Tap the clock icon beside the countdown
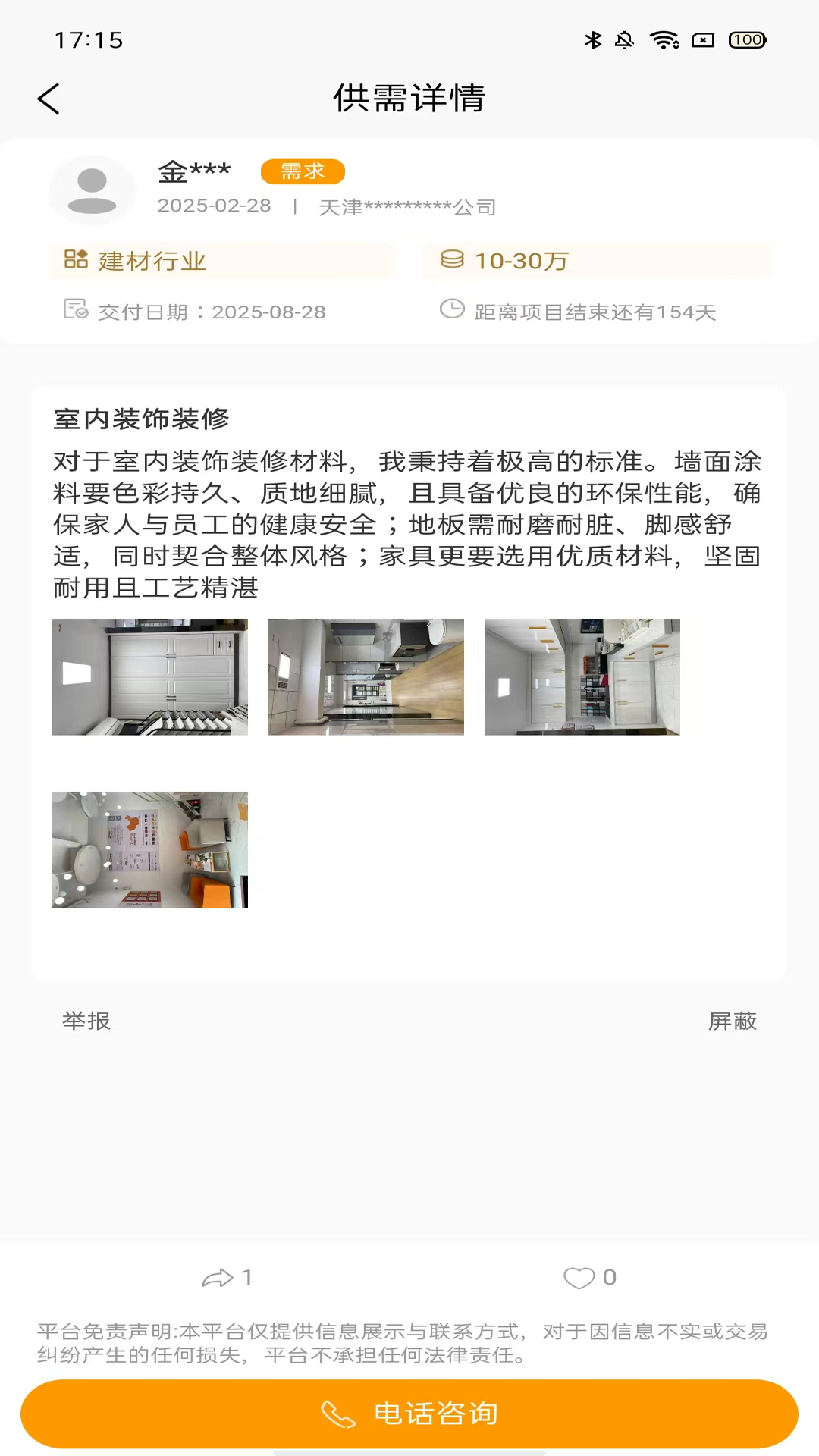Screen dimensions: 819x1456 pyautogui.click(x=453, y=309)
